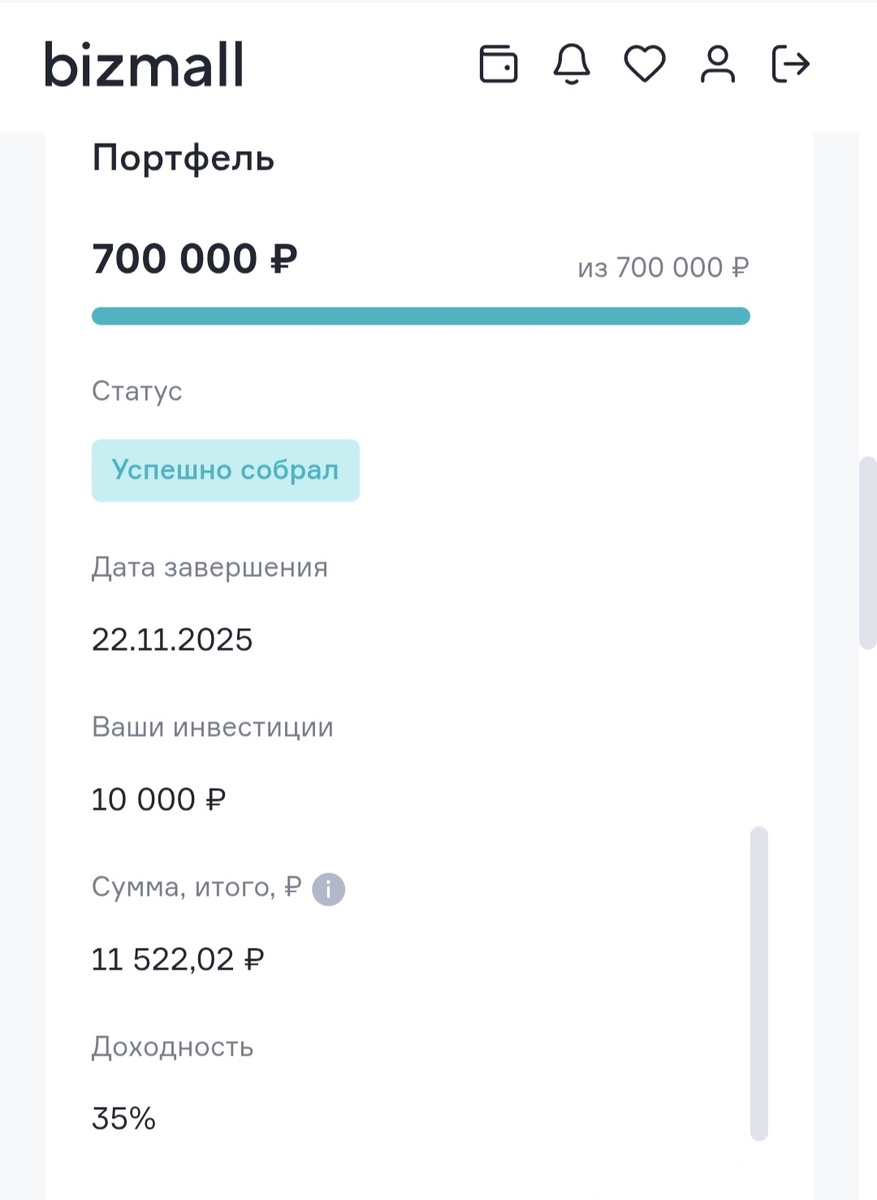
Task: Click the upper right scrollbar thumb
Action: [866, 550]
